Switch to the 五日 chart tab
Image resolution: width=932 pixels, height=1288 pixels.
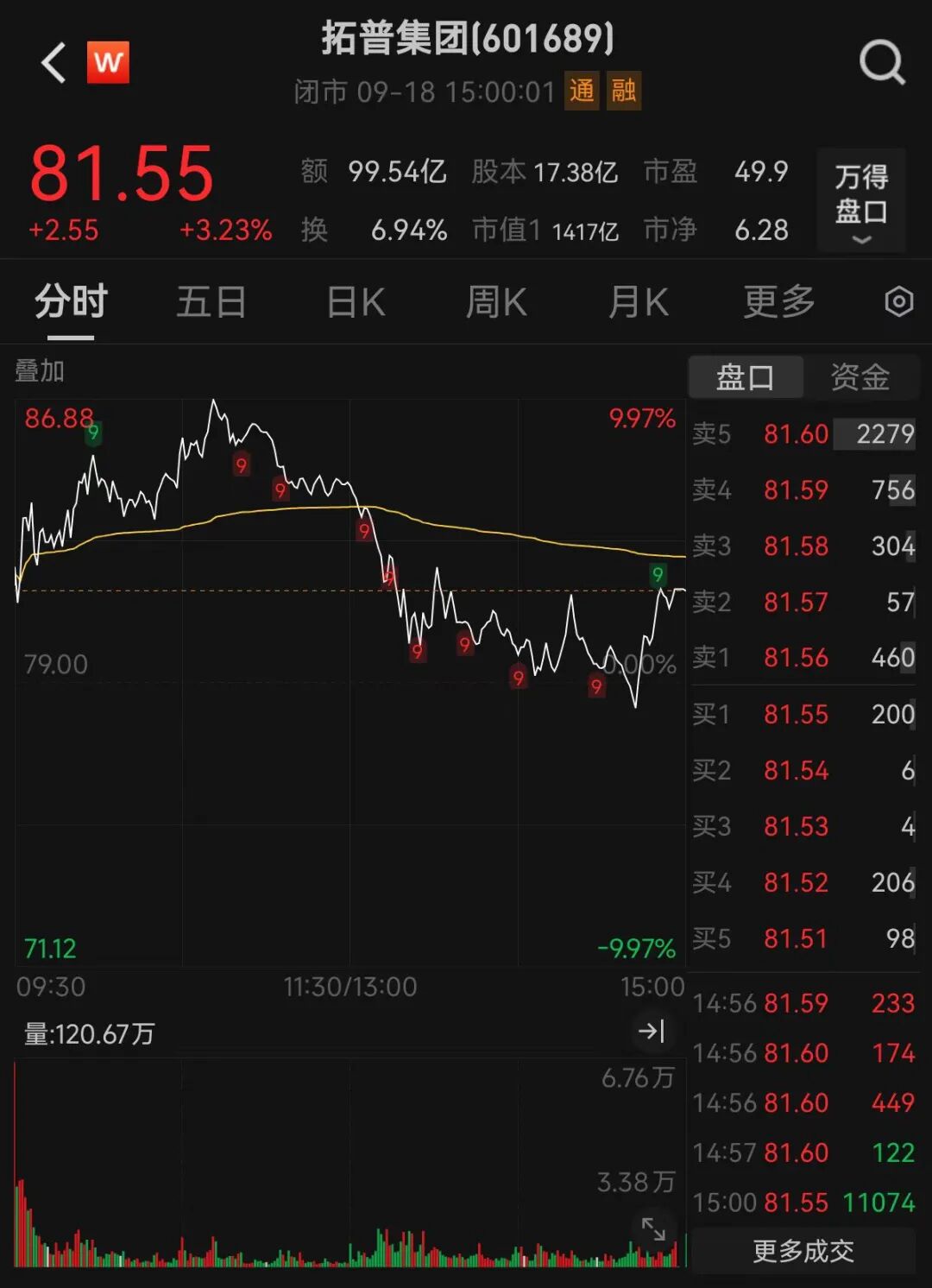coord(211,302)
